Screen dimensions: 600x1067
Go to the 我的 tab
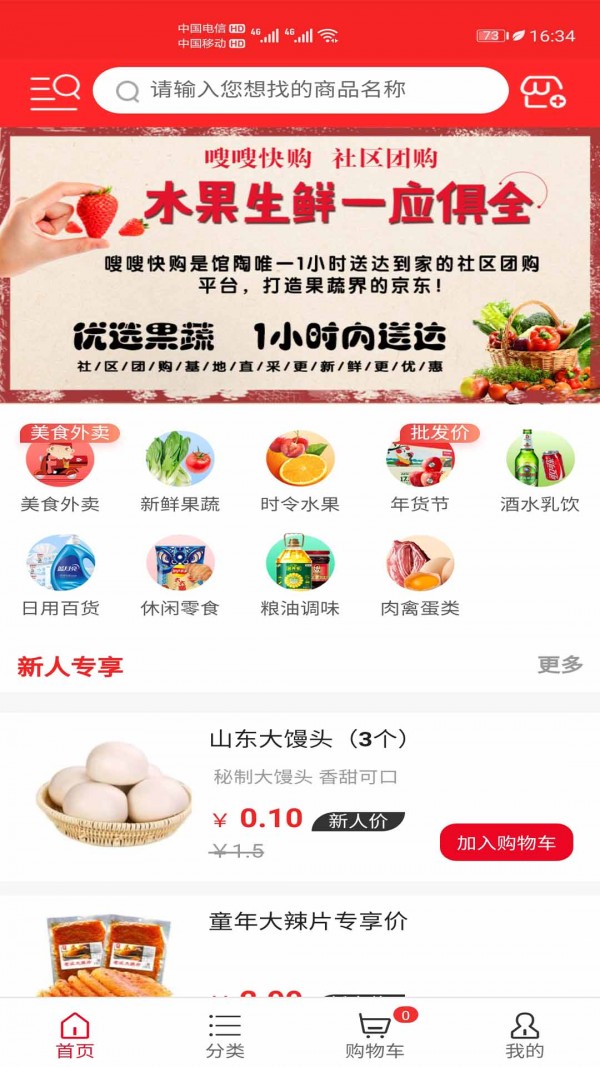[524, 1036]
